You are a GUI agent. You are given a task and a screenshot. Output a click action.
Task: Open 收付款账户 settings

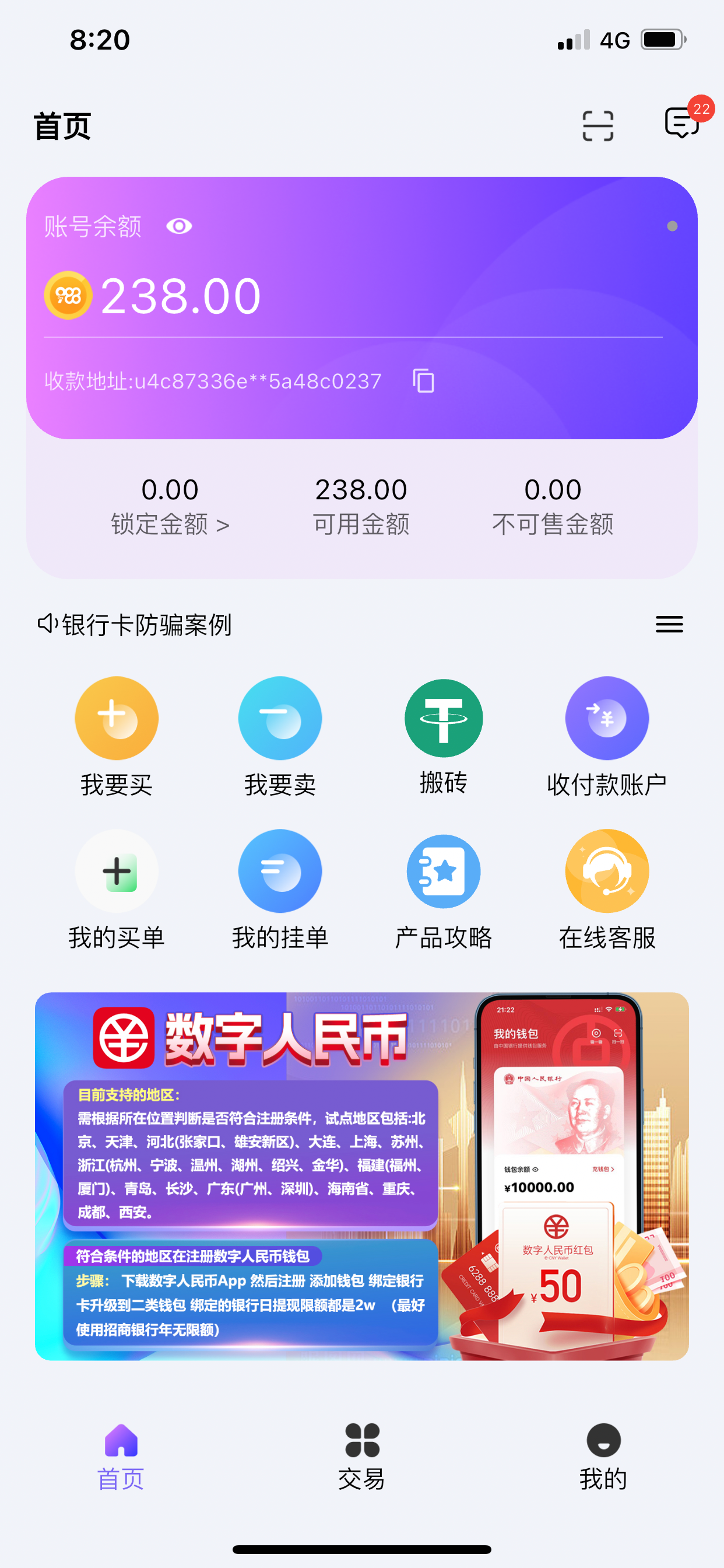tap(607, 737)
